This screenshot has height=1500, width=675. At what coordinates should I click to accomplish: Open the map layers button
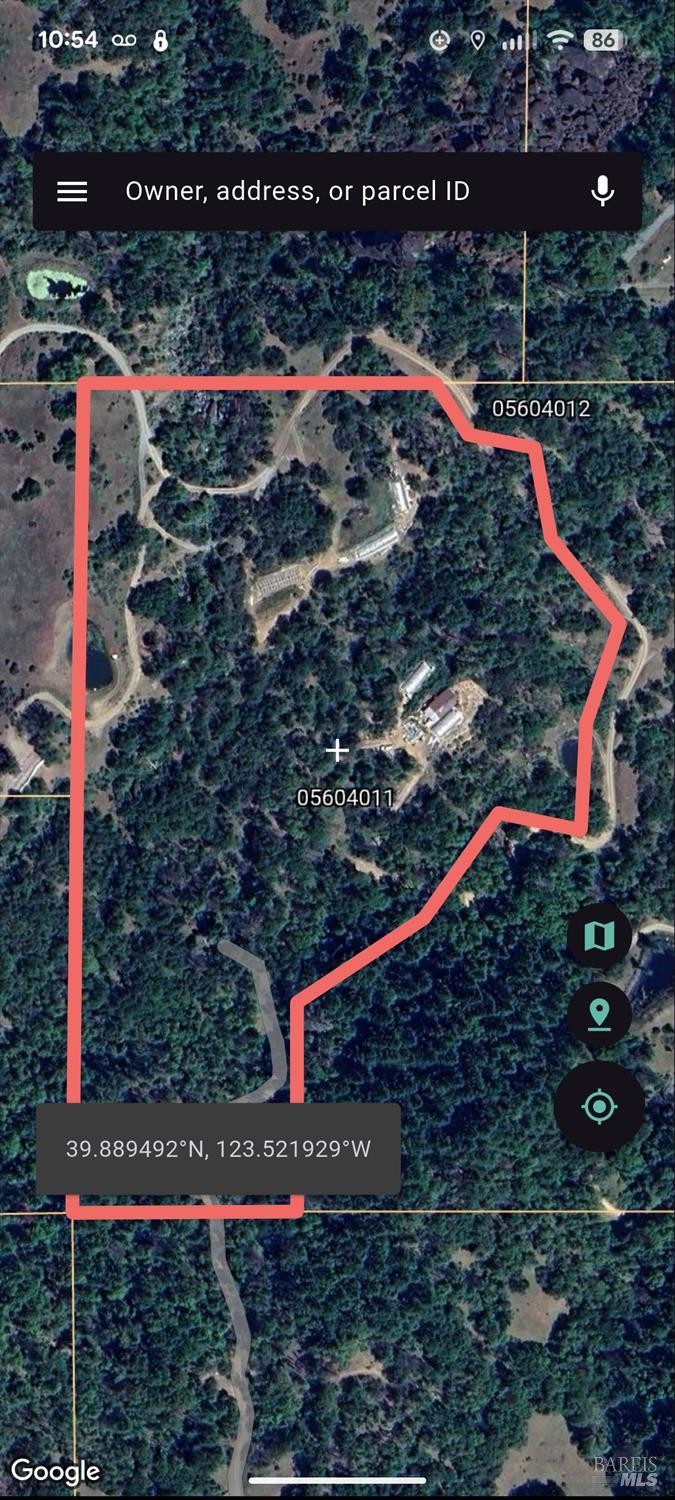[x=599, y=936]
